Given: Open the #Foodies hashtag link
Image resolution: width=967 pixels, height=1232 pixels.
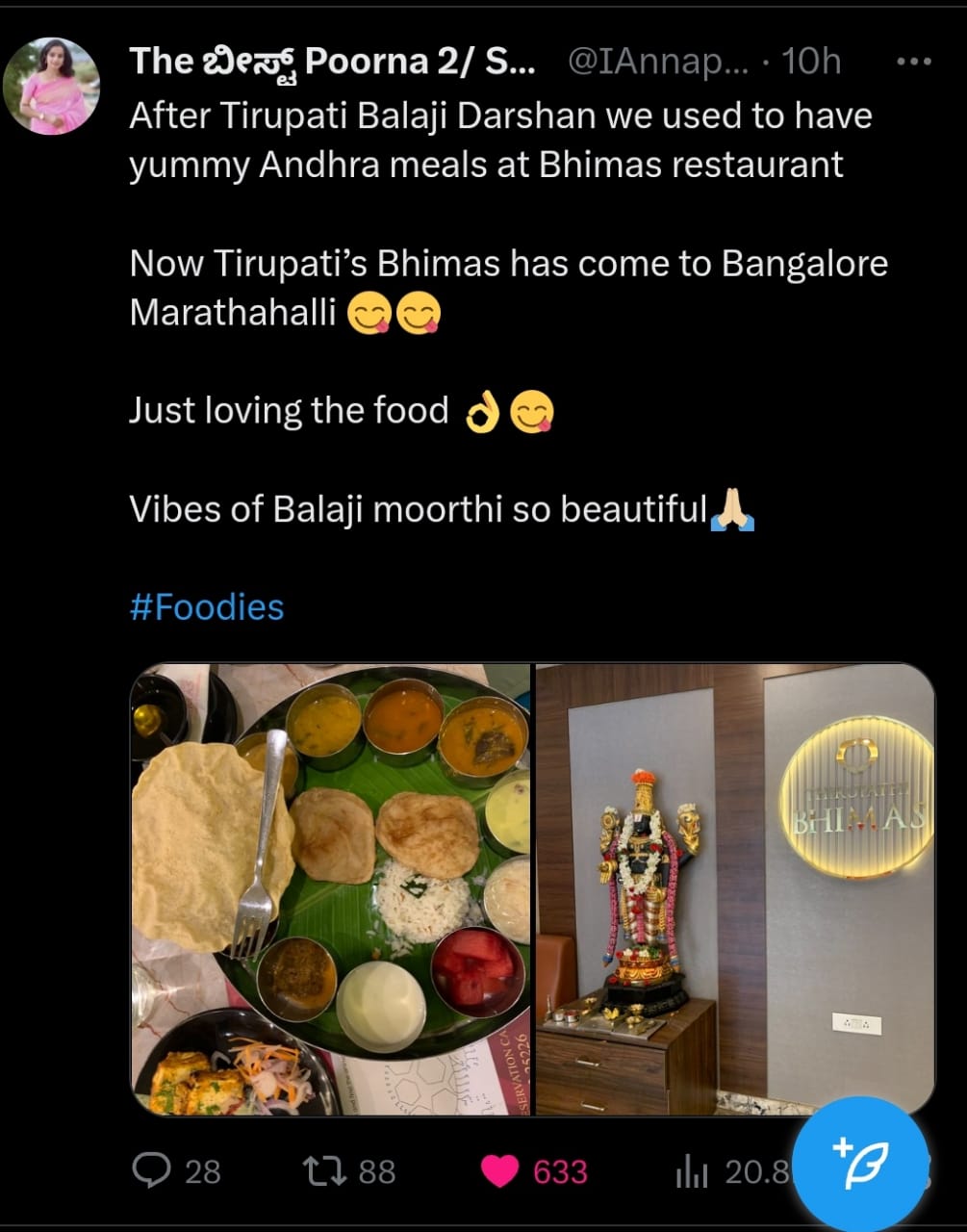Looking at the screenshot, I should point(206,606).
